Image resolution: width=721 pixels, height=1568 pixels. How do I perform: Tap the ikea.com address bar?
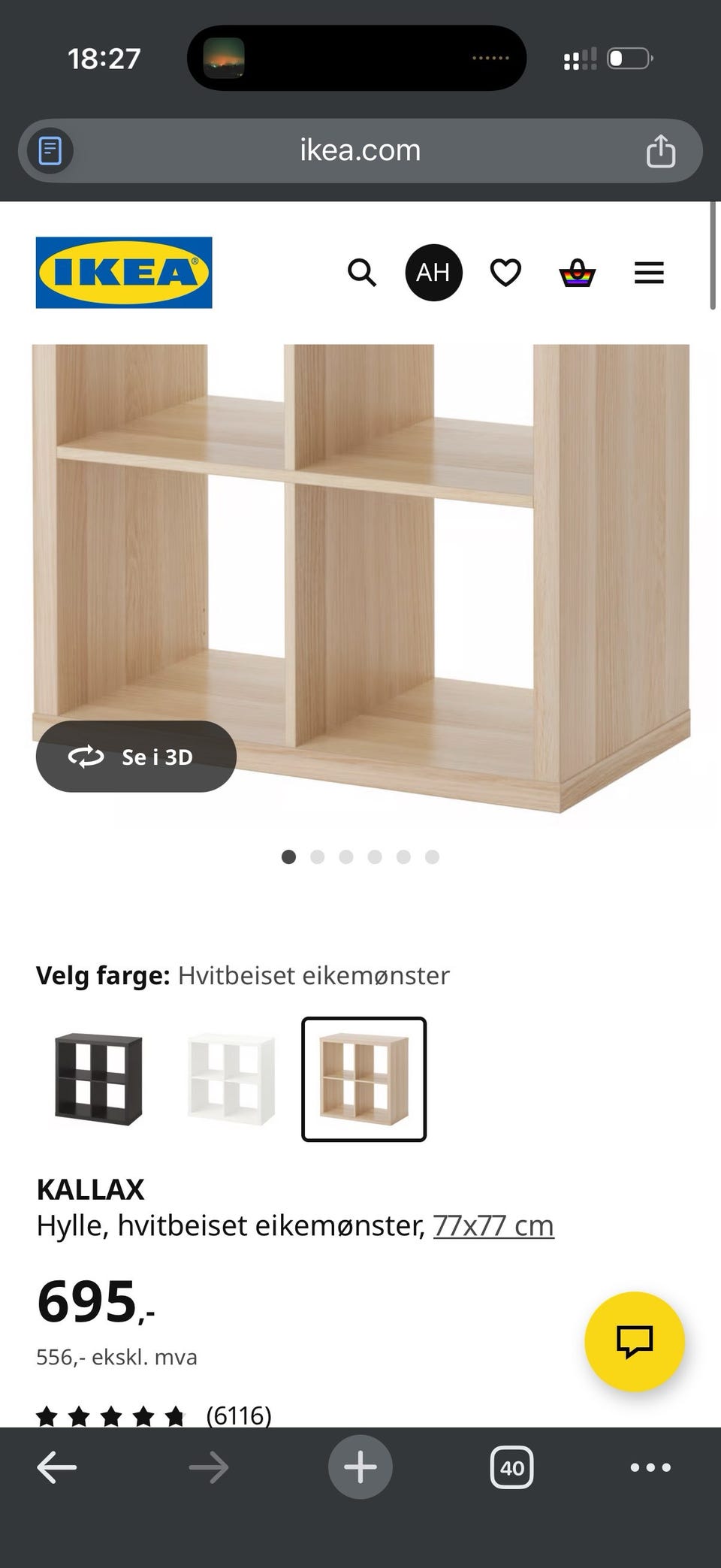coord(358,150)
